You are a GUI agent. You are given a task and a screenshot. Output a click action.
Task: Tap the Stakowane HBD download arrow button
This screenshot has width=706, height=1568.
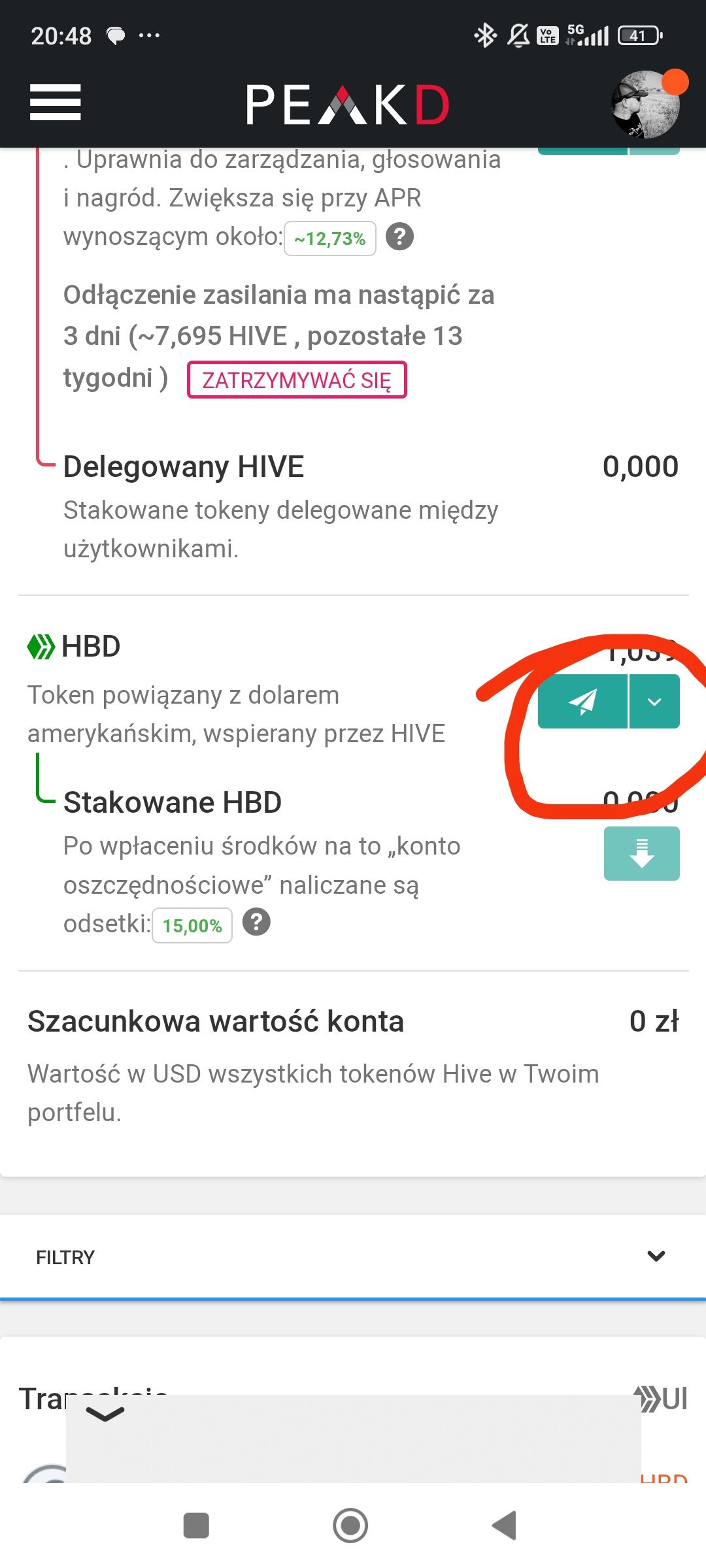[641, 853]
